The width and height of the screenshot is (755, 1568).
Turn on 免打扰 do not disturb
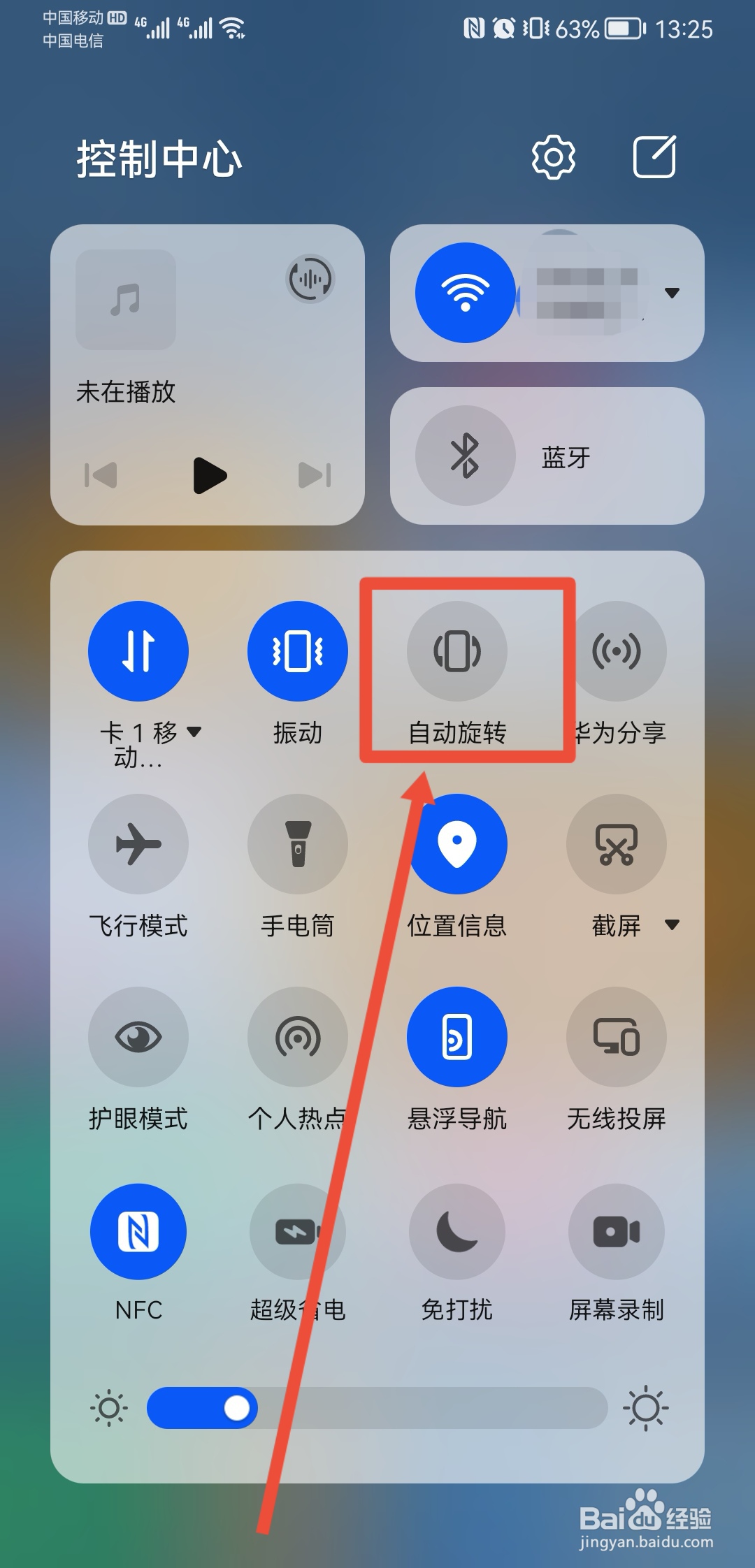tap(456, 1232)
